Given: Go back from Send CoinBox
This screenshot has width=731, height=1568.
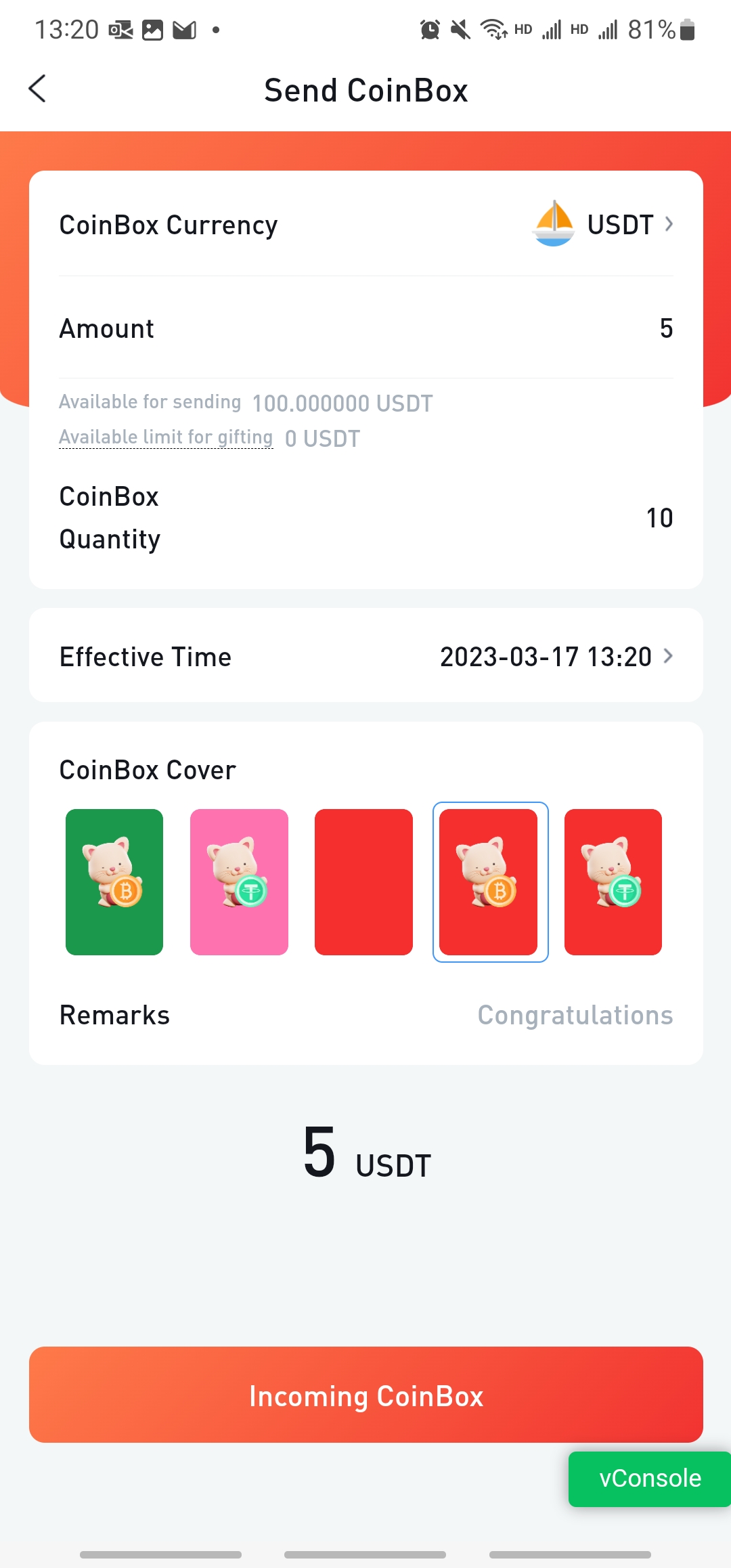Looking at the screenshot, I should [38, 89].
